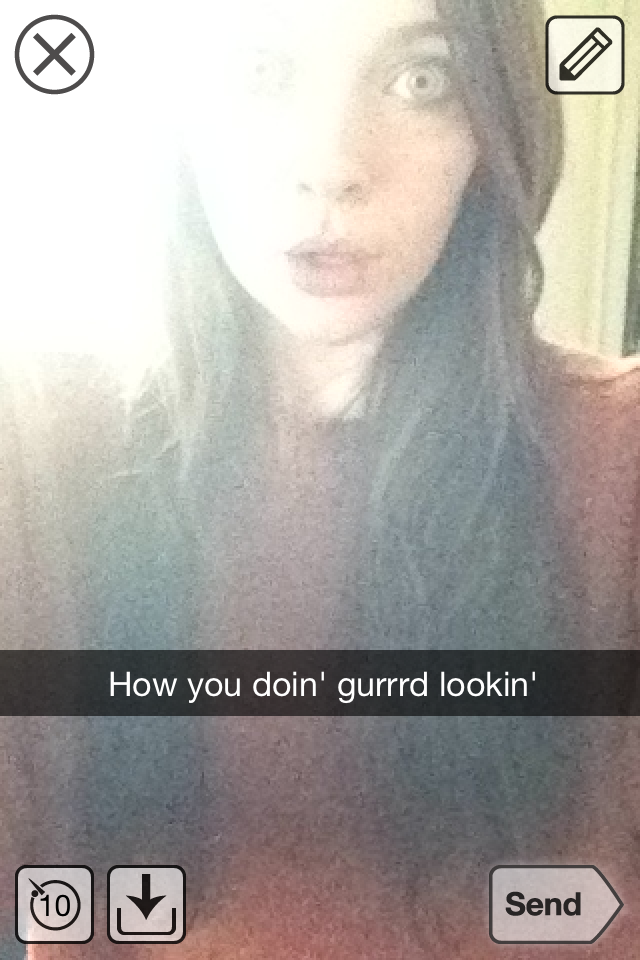640x960 pixels.
Task: Tap the Send button
Action: click(x=553, y=904)
